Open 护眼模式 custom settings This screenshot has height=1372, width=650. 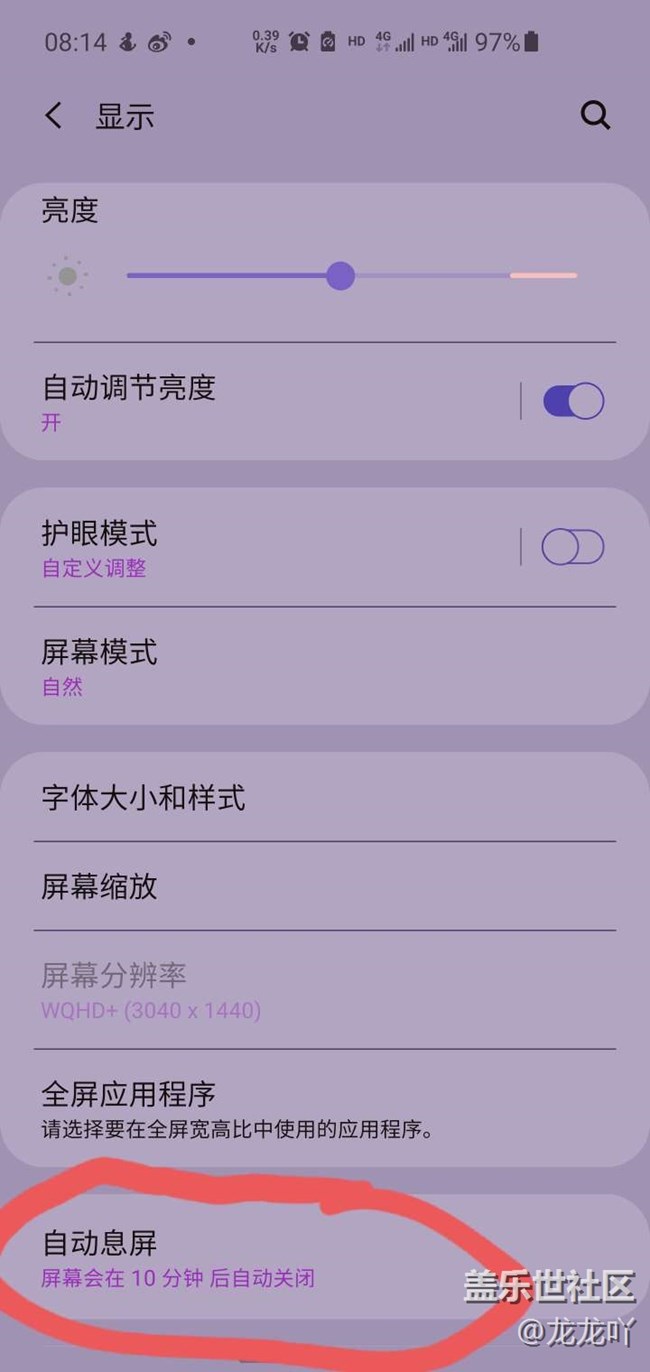(270, 548)
